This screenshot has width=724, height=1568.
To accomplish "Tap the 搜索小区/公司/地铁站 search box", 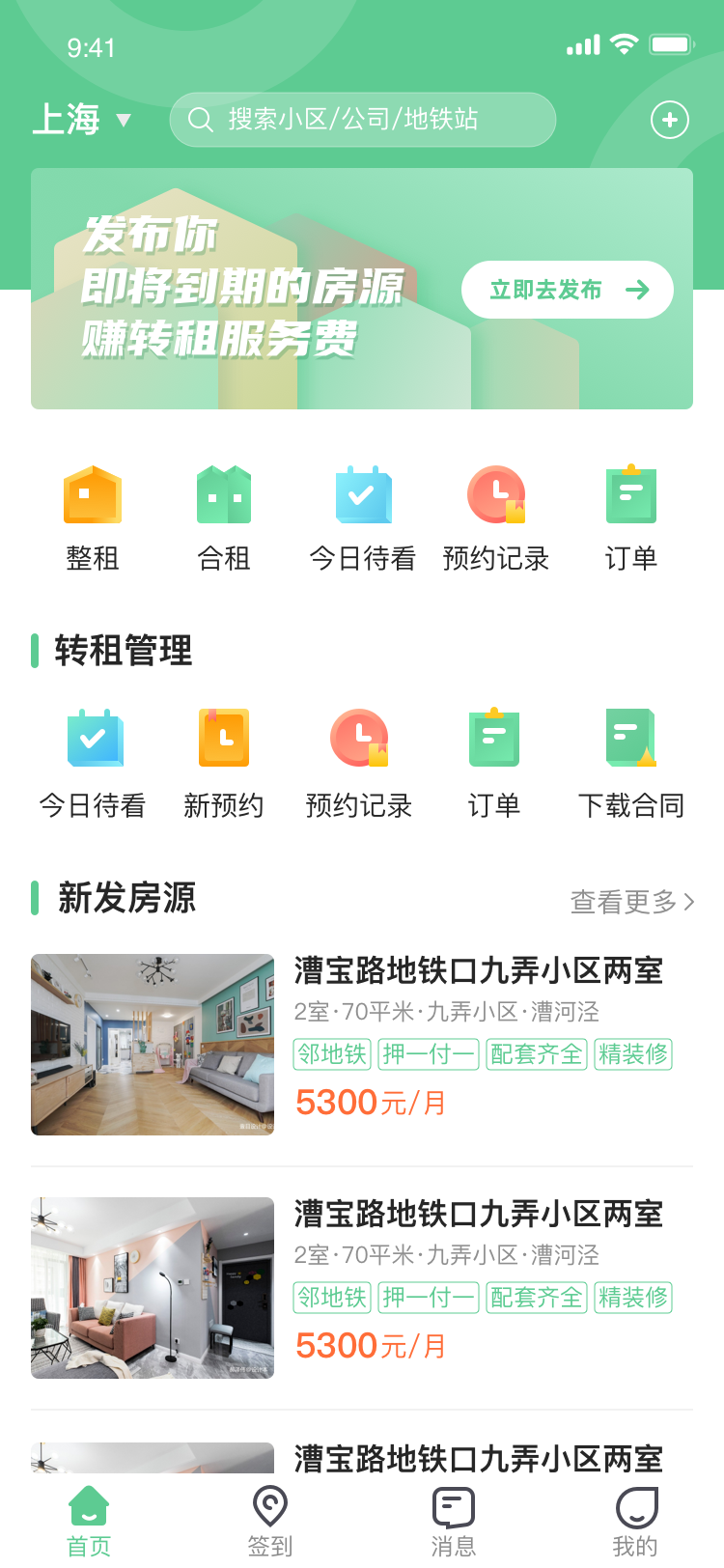I will [x=363, y=120].
